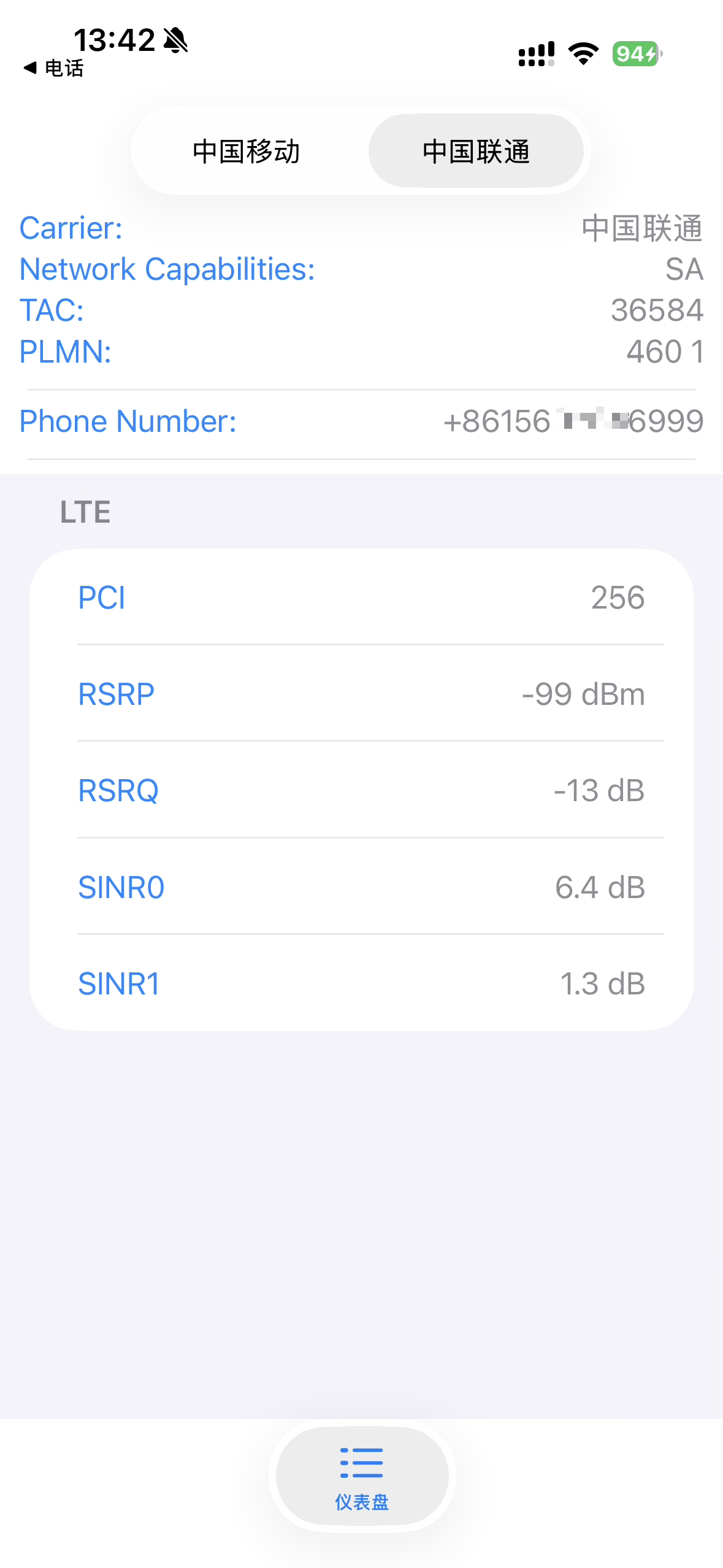This screenshot has width=723, height=1568.
Task: Toggle the carrier selector segmented control
Action: tap(361, 151)
